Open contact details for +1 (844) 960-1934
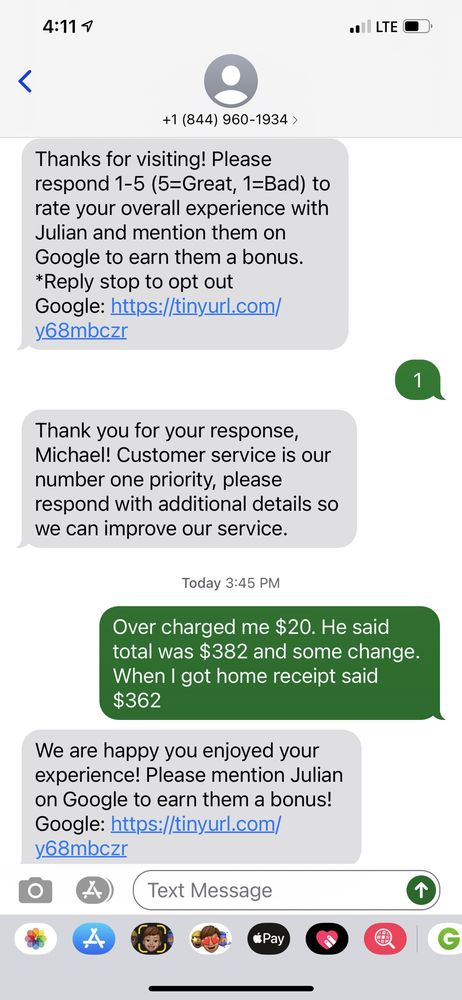 coord(230,119)
